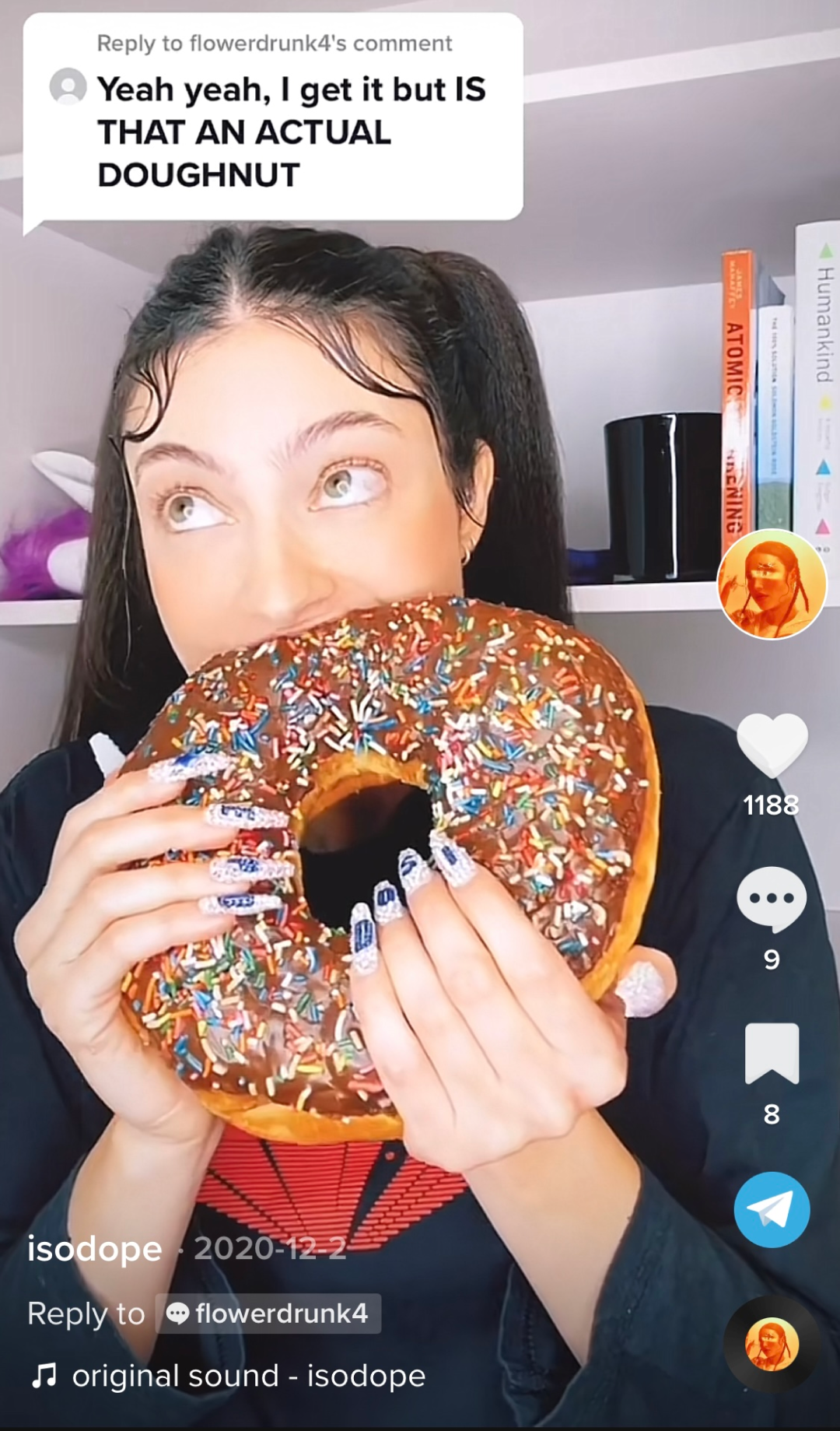
Task: Open isodope's profile picture on the right sidebar
Action: [x=771, y=584]
